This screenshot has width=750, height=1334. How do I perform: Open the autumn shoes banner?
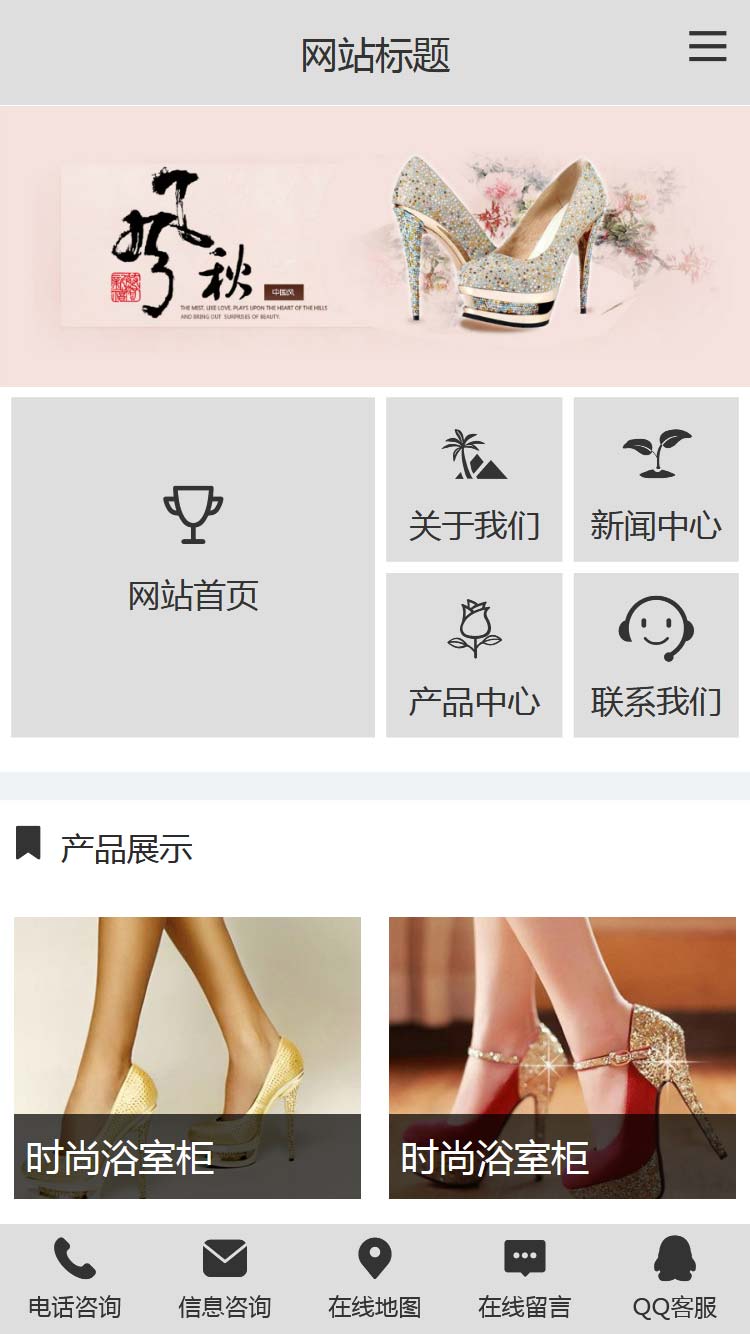375,246
